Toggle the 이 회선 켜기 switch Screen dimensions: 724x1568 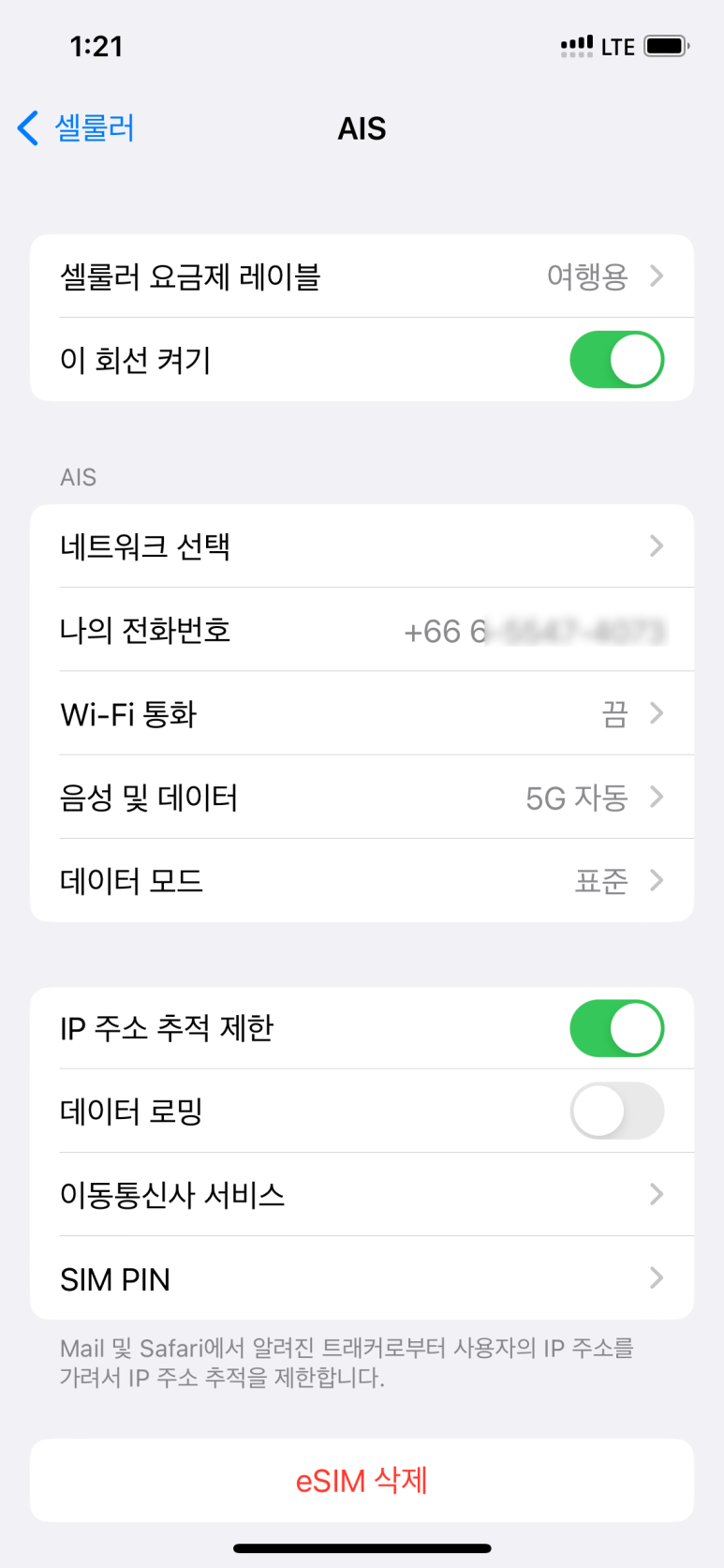[x=616, y=360]
